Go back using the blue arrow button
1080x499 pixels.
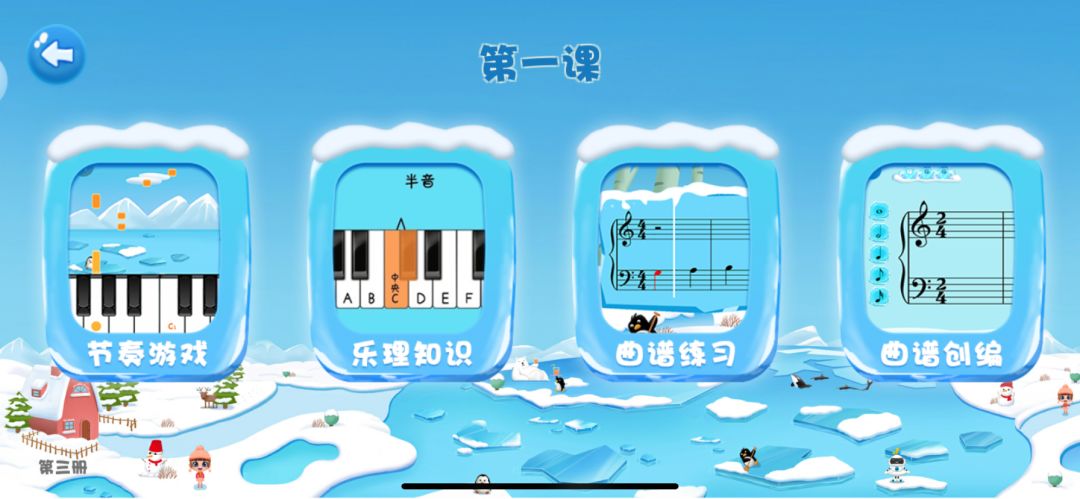point(56,53)
